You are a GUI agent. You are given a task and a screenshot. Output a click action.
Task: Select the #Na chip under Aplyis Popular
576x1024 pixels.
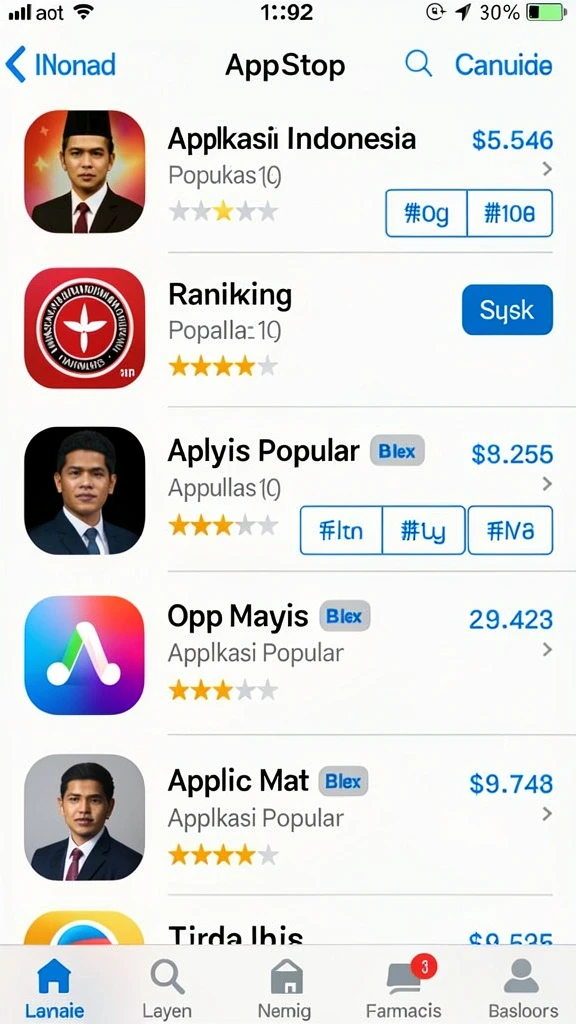pos(511,530)
